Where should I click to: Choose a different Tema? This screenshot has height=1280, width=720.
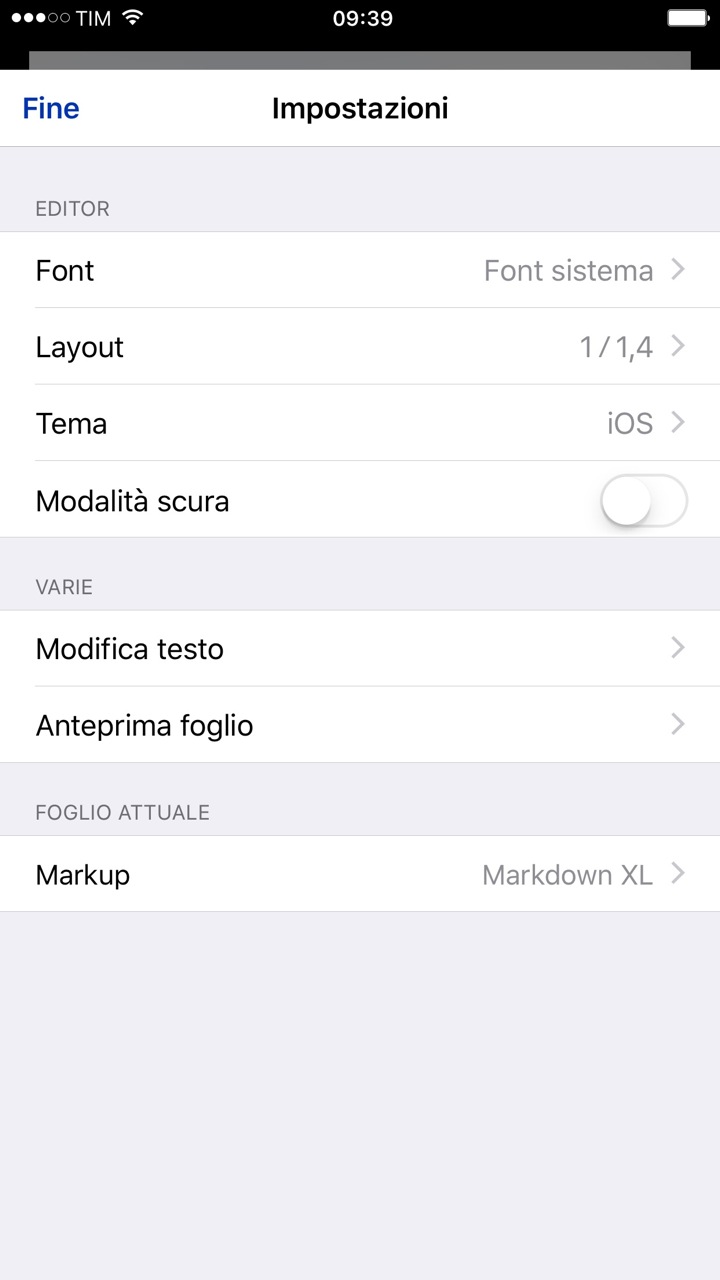[360, 423]
